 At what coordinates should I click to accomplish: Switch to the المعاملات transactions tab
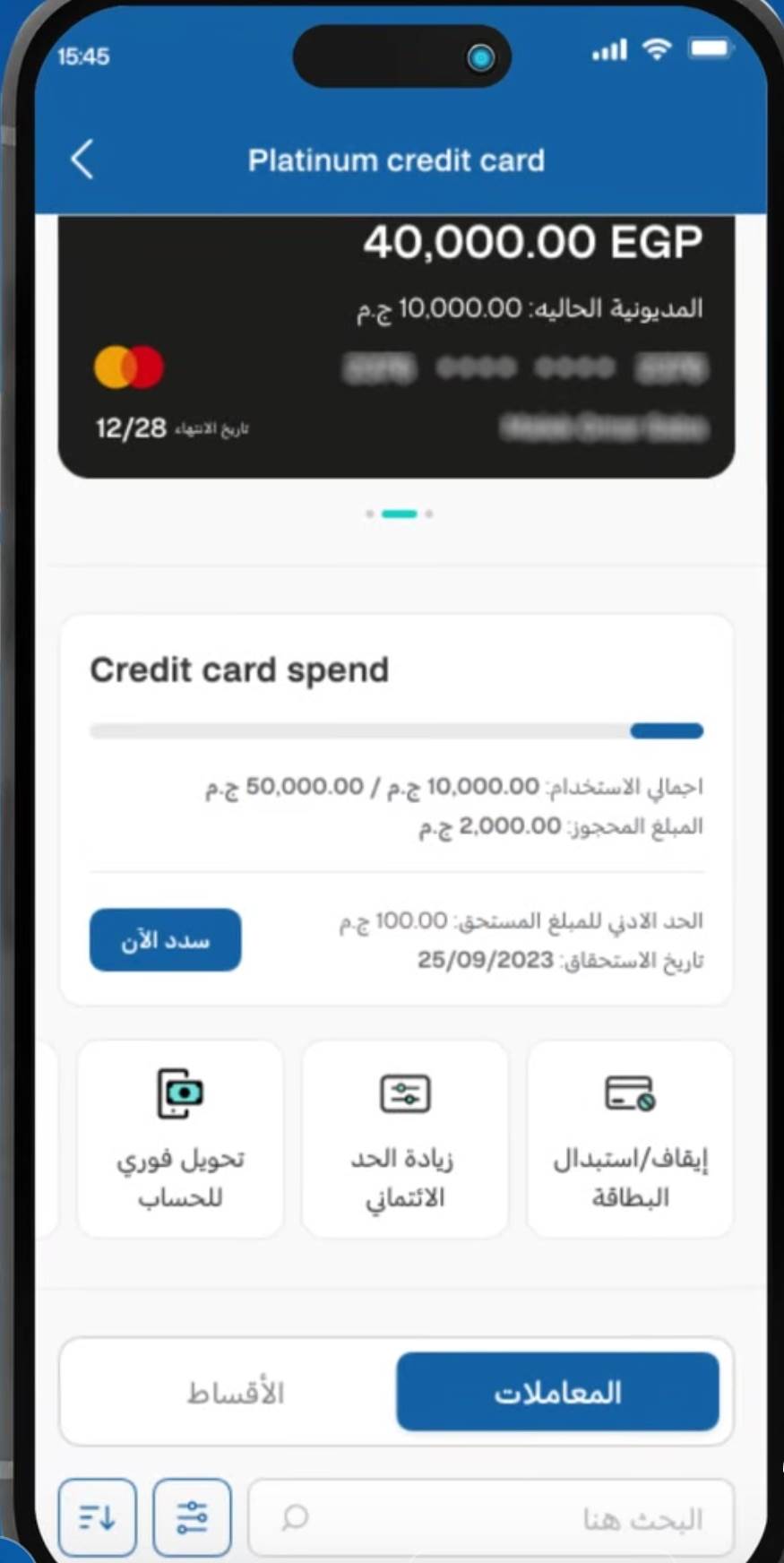point(557,1392)
